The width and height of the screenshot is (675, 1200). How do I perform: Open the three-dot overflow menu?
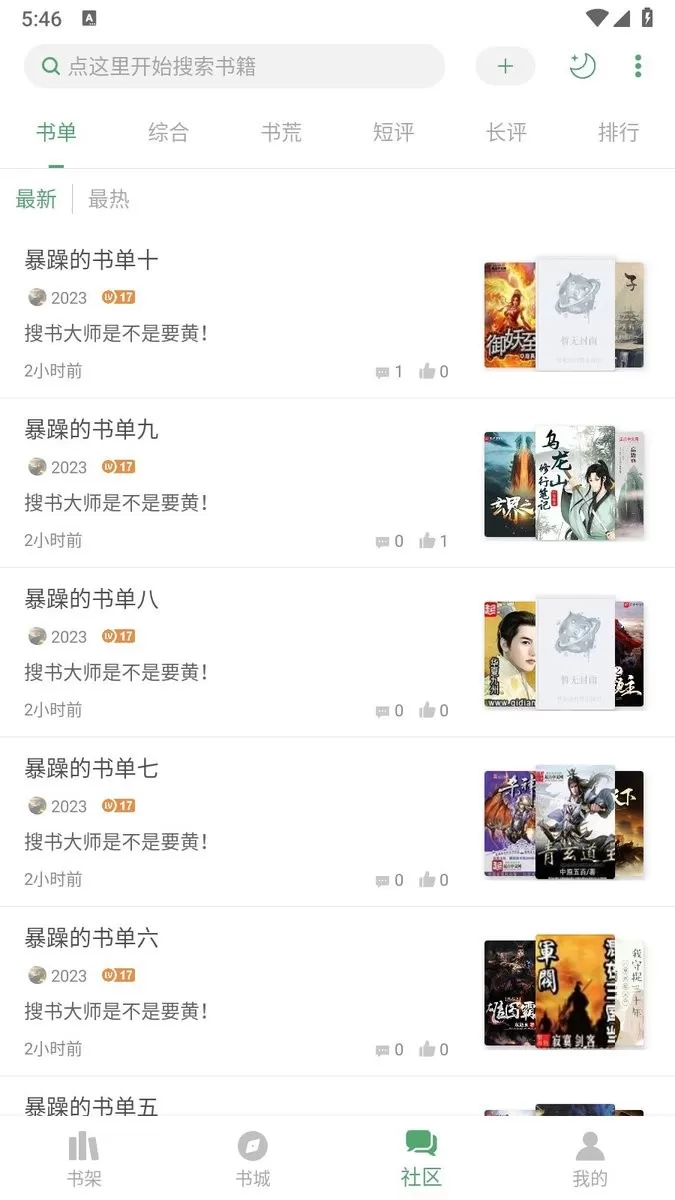click(x=638, y=66)
